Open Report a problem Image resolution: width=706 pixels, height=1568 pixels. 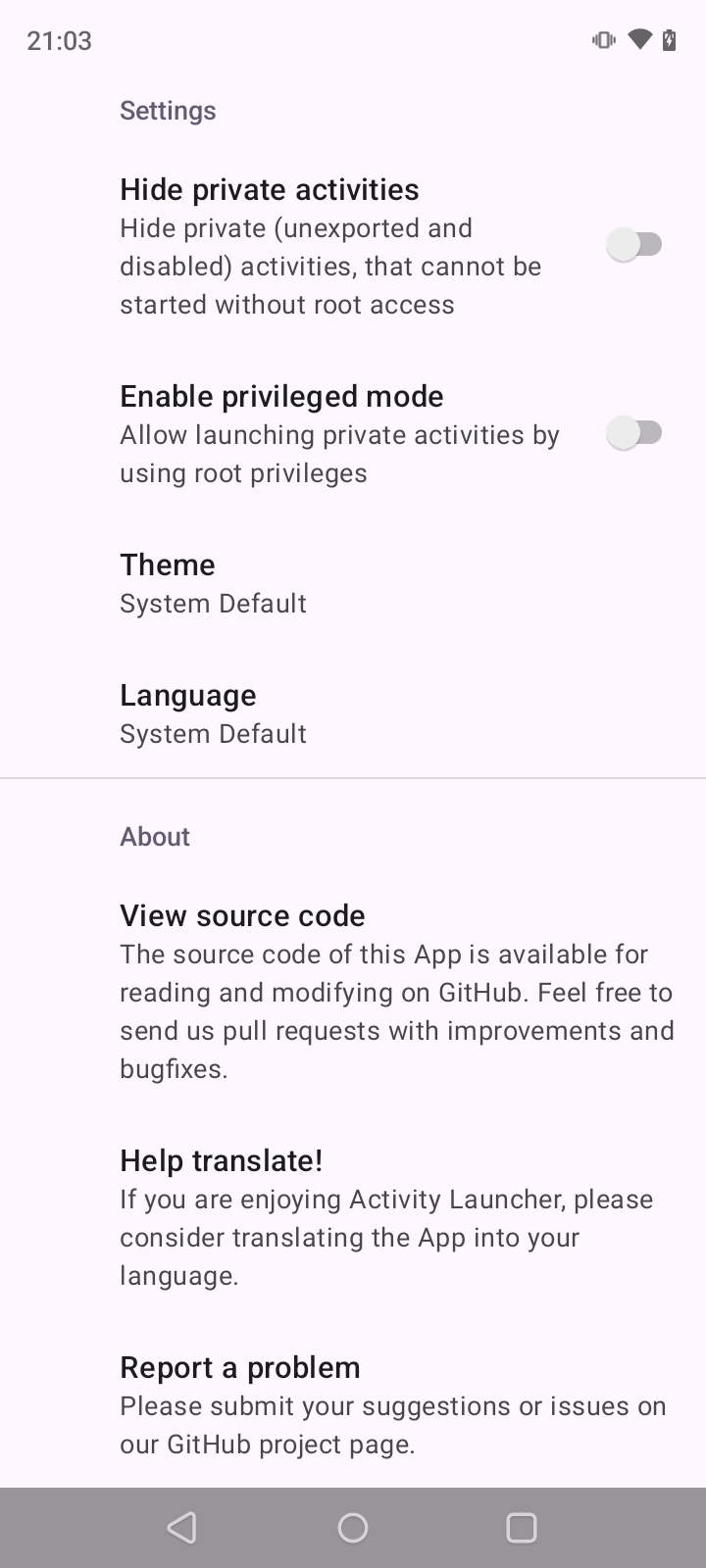point(353,1404)
